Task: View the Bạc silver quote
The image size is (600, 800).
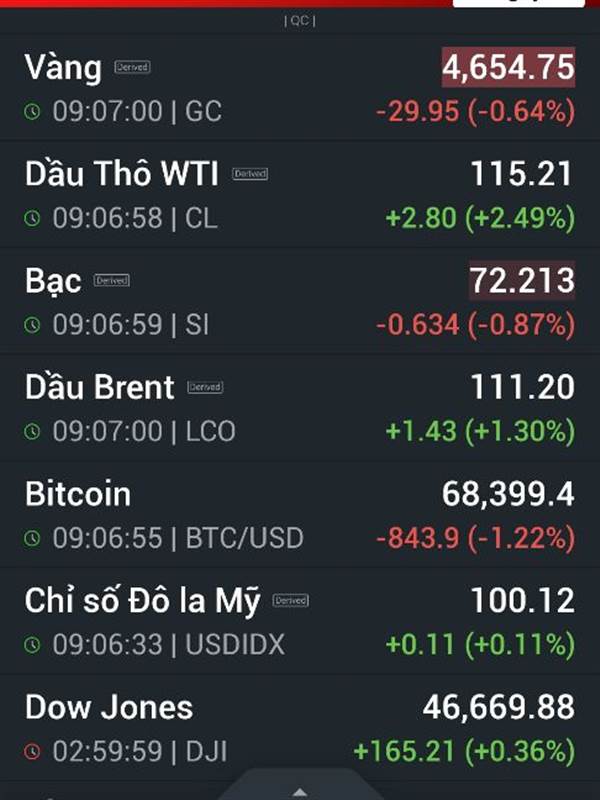Action: coord(300,301)
